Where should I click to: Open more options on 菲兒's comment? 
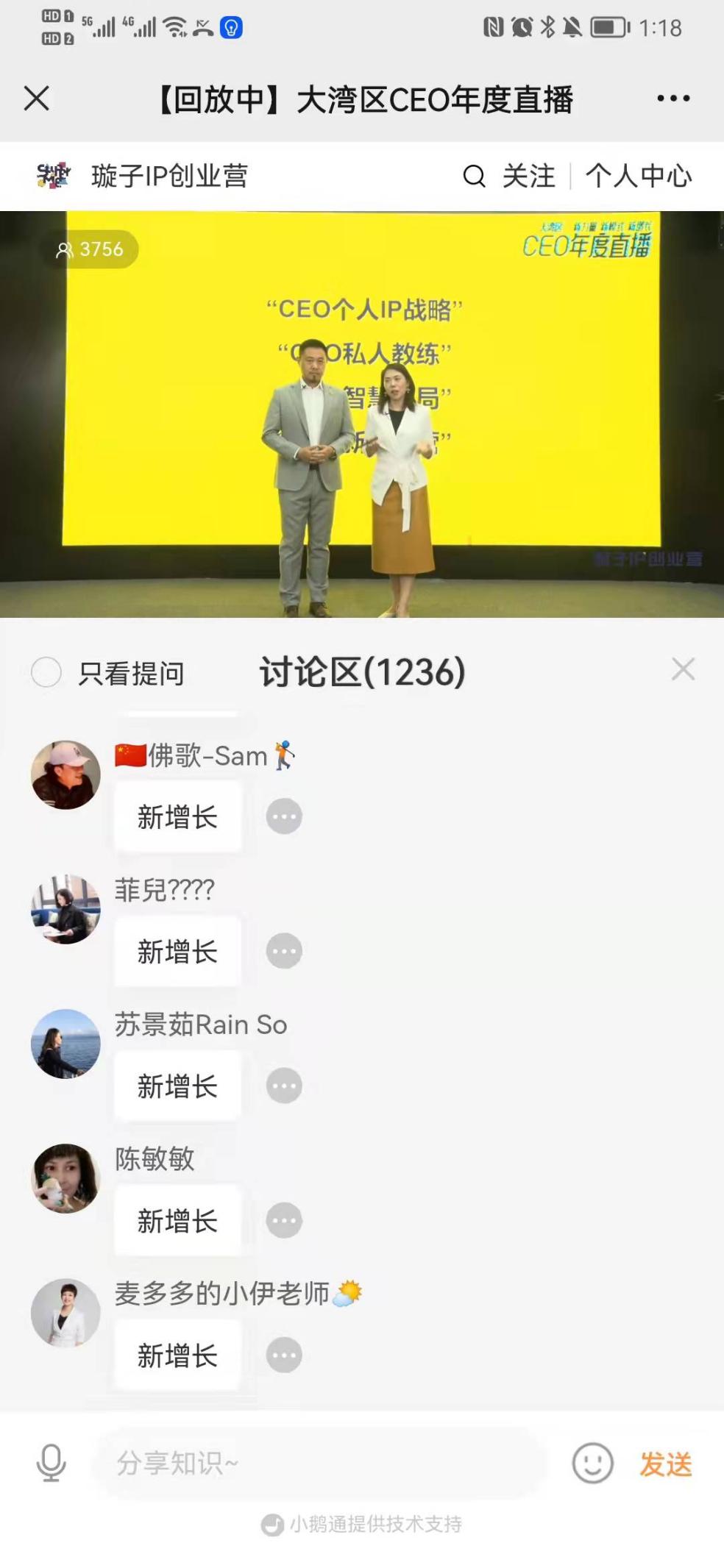pos(284,951)
